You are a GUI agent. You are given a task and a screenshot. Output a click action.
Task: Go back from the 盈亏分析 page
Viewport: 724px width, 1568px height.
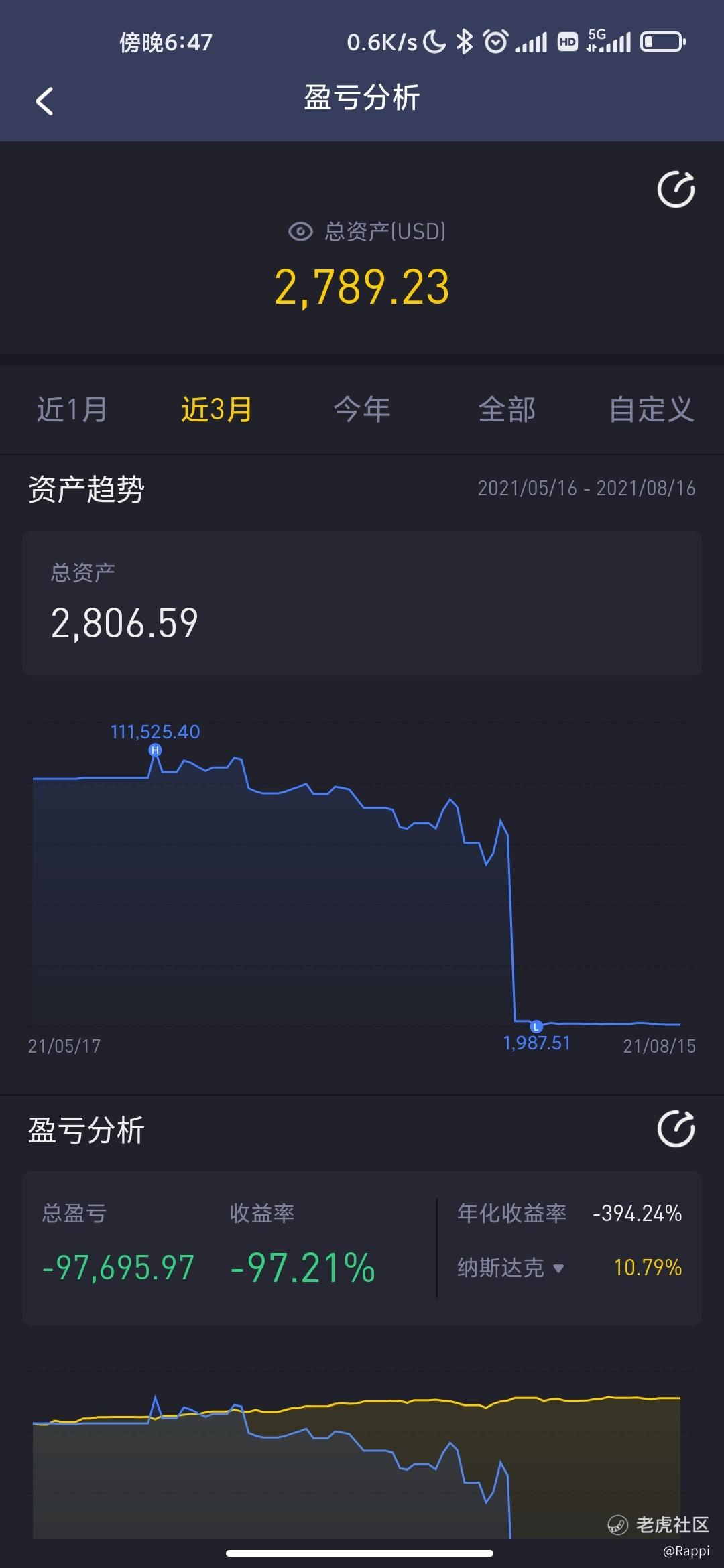(x=44, y=102)
